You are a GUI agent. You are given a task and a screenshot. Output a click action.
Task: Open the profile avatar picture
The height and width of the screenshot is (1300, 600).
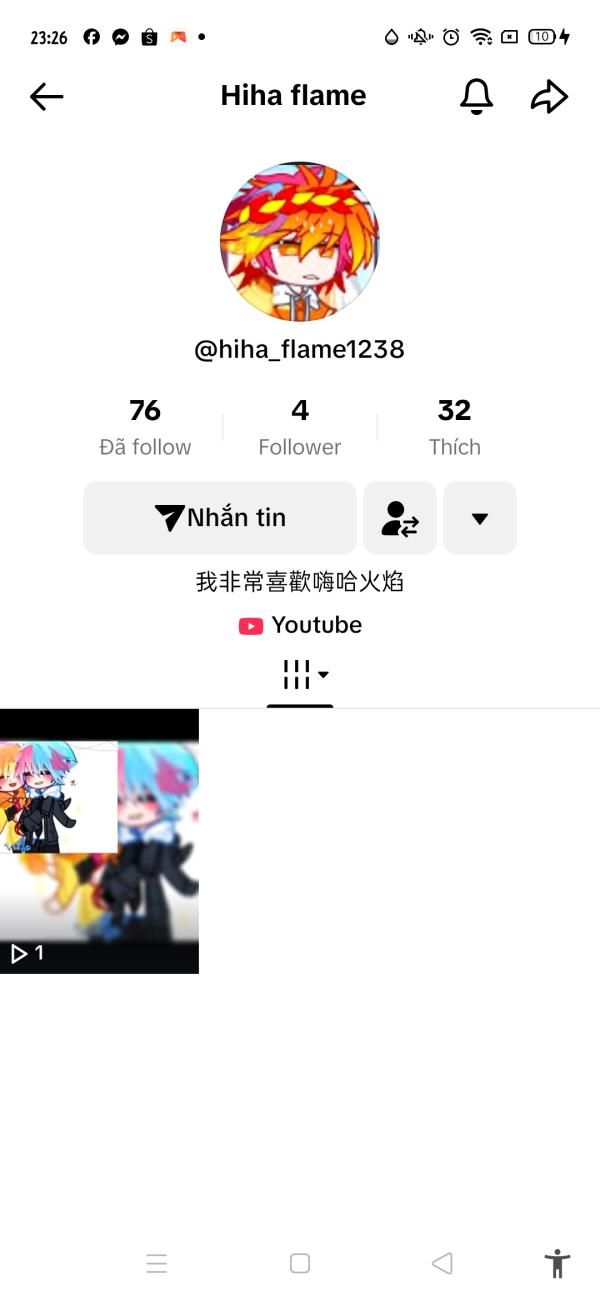point(300,241)
